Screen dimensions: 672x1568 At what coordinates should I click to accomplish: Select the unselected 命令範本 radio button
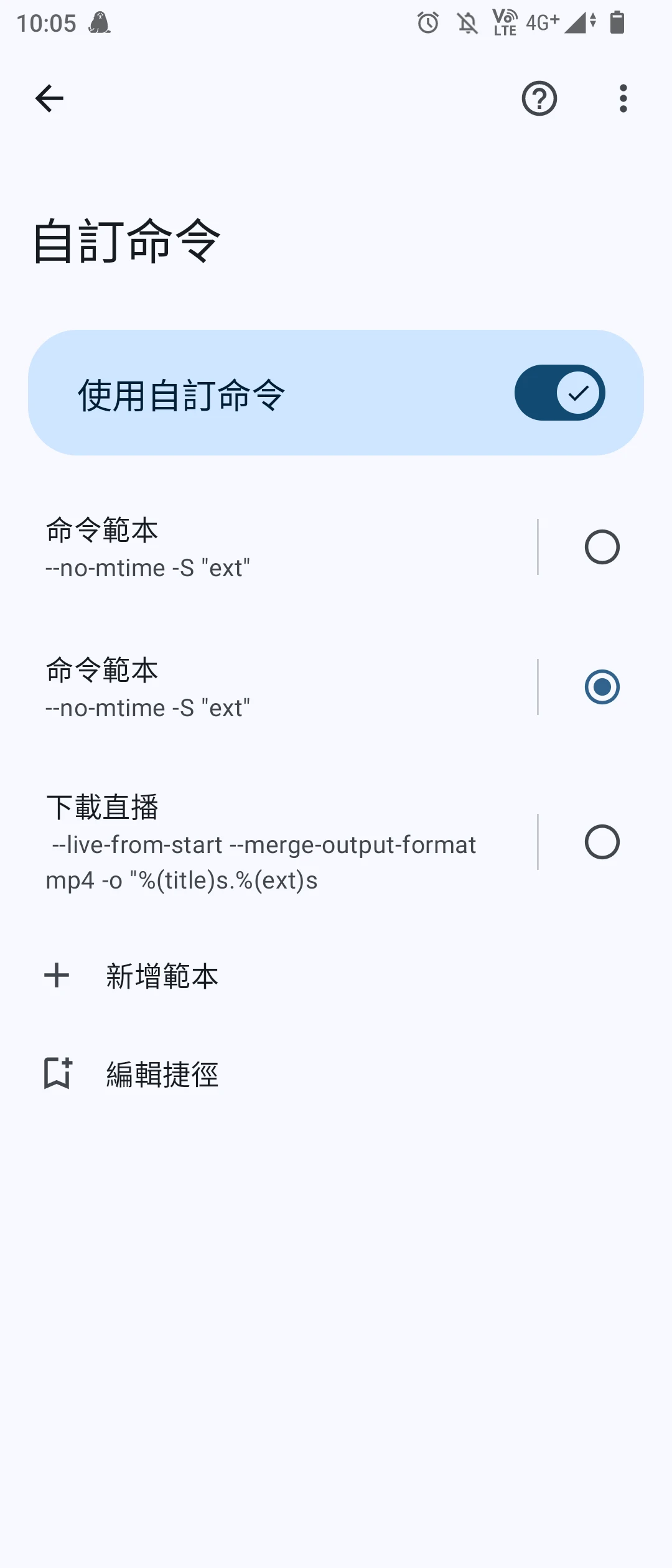click(x=602, y=547)
